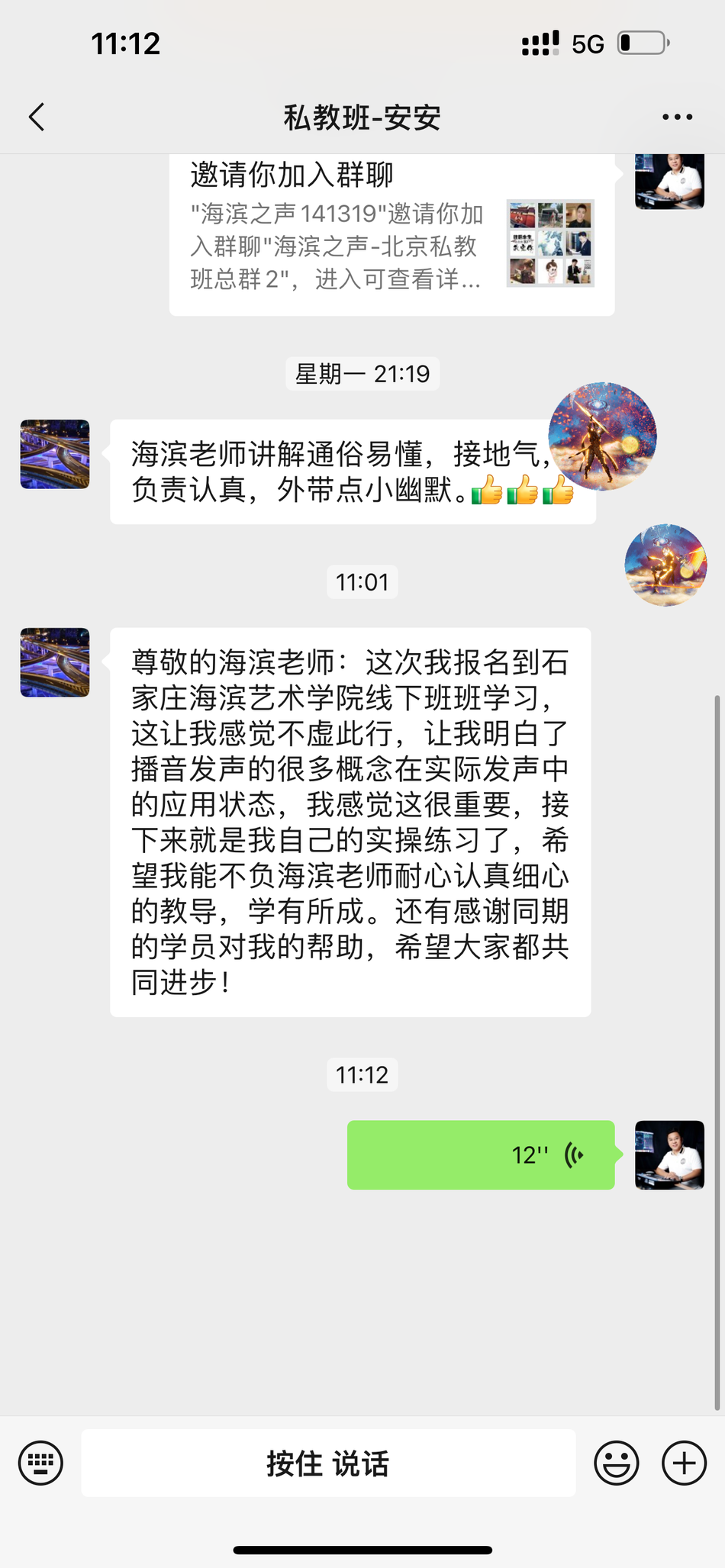Open contact avatar beside the 尊敬的海滨老师 message
The image size is (725, 1568).
pyautogui.click(x=55, y=662)
